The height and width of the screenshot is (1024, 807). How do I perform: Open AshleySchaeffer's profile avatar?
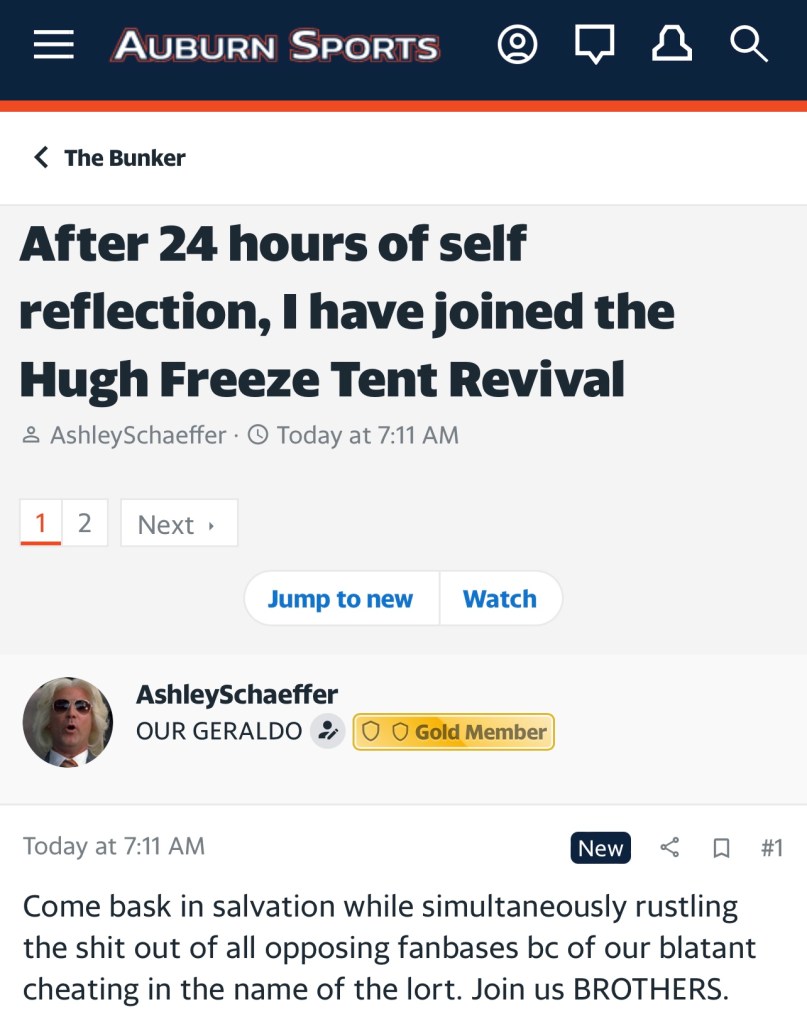point(68,722)
